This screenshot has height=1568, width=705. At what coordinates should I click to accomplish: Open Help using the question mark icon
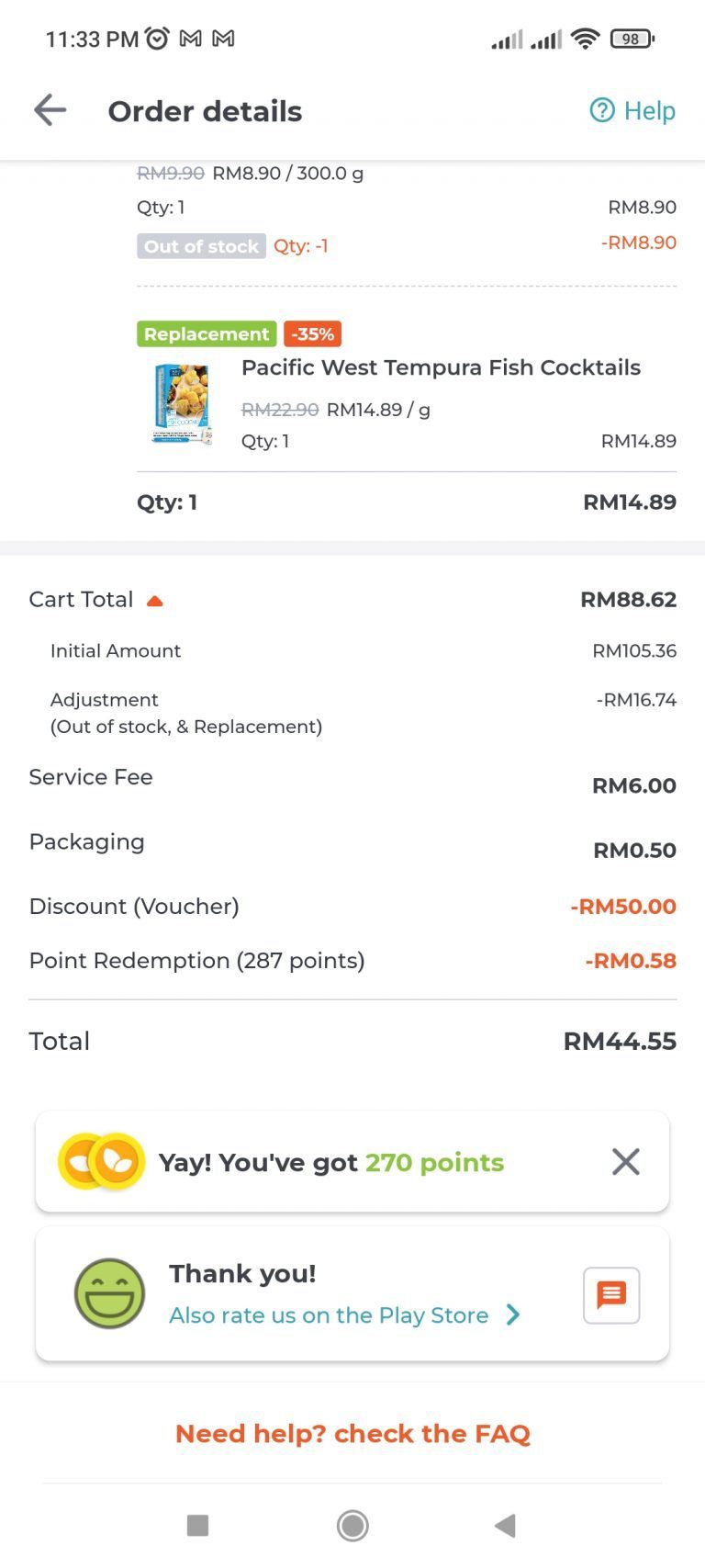click(601, 110)
